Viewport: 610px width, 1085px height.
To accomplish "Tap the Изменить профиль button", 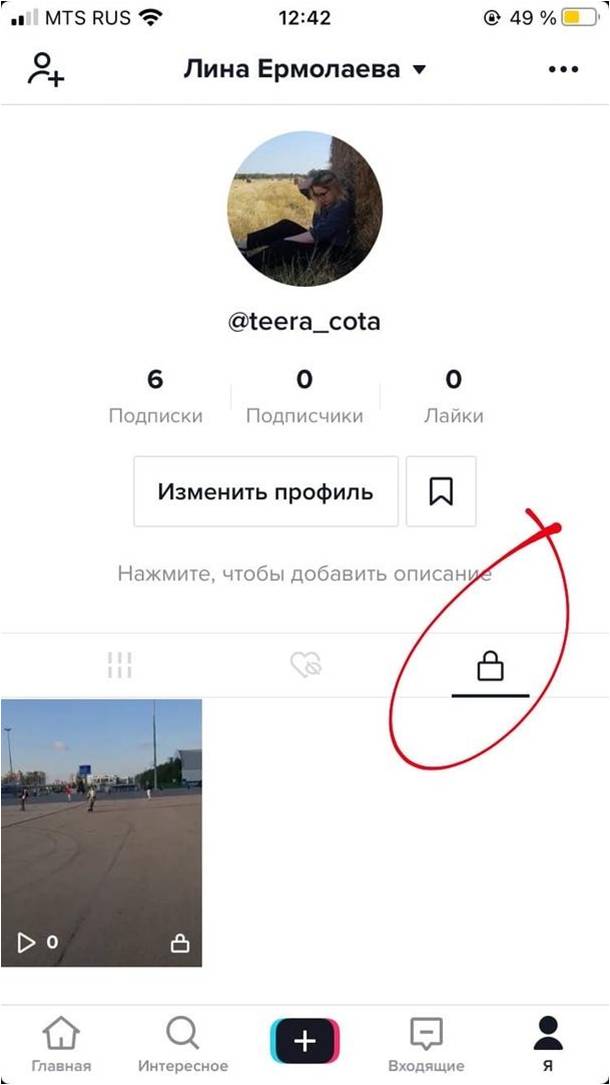I will [265, 491].
